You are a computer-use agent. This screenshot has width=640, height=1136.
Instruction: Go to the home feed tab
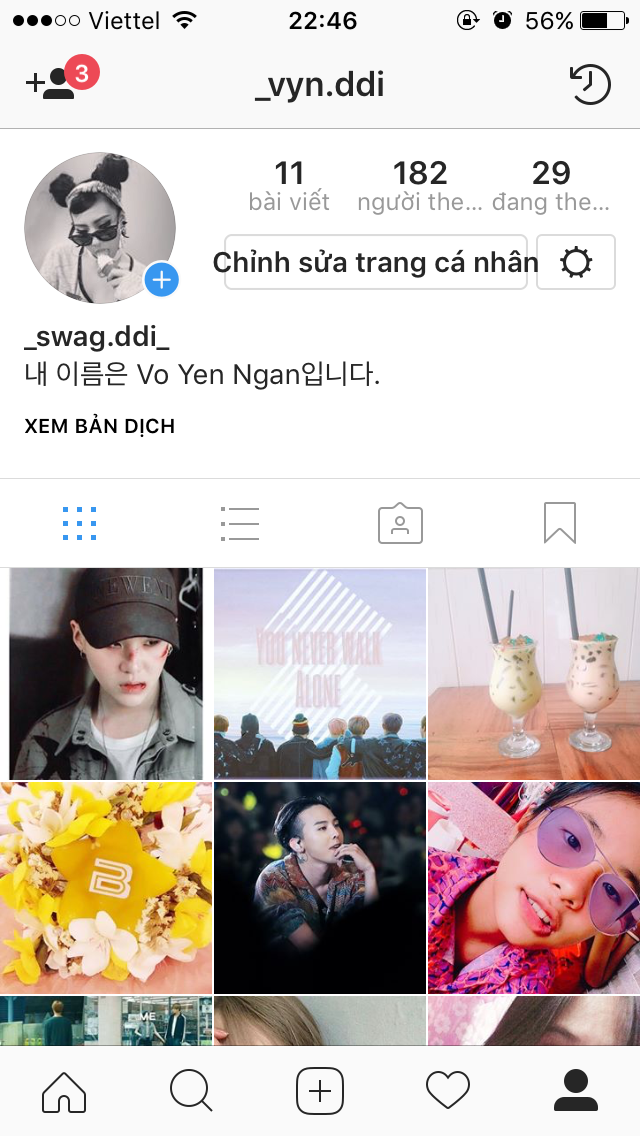(x=64, y=1090)
